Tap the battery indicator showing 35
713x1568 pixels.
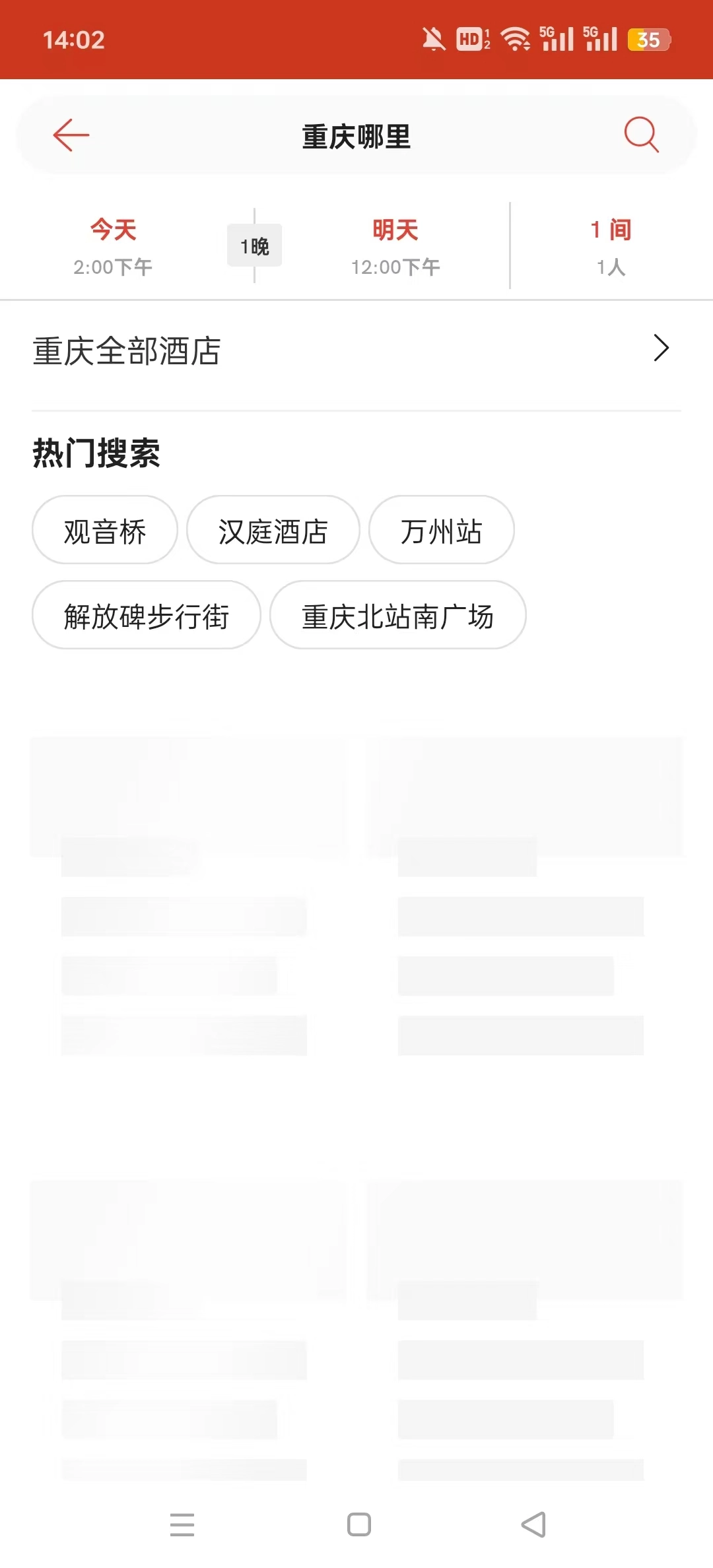[x=648, y=40]
